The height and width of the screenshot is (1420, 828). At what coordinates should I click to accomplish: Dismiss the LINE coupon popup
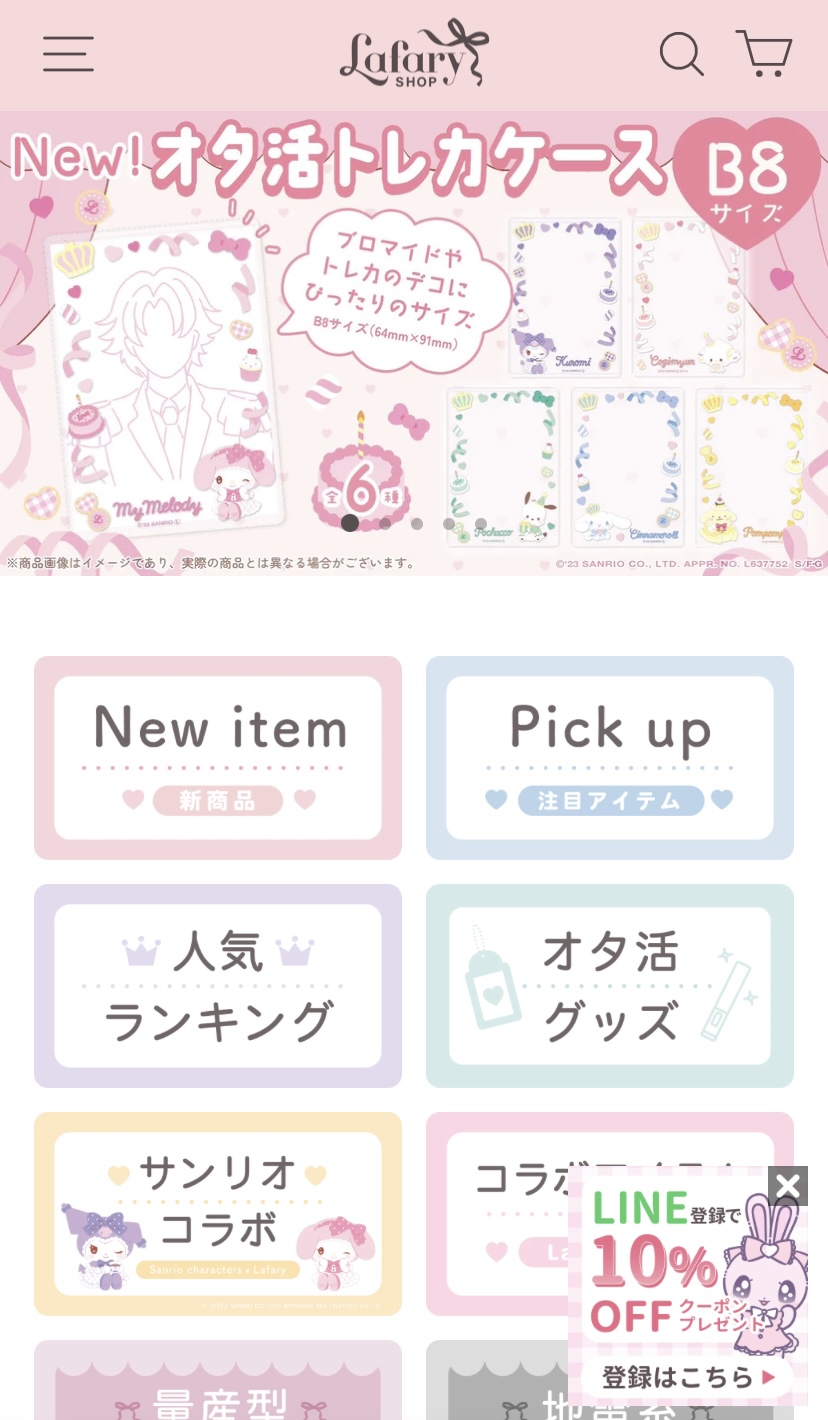pos(787,1187)
